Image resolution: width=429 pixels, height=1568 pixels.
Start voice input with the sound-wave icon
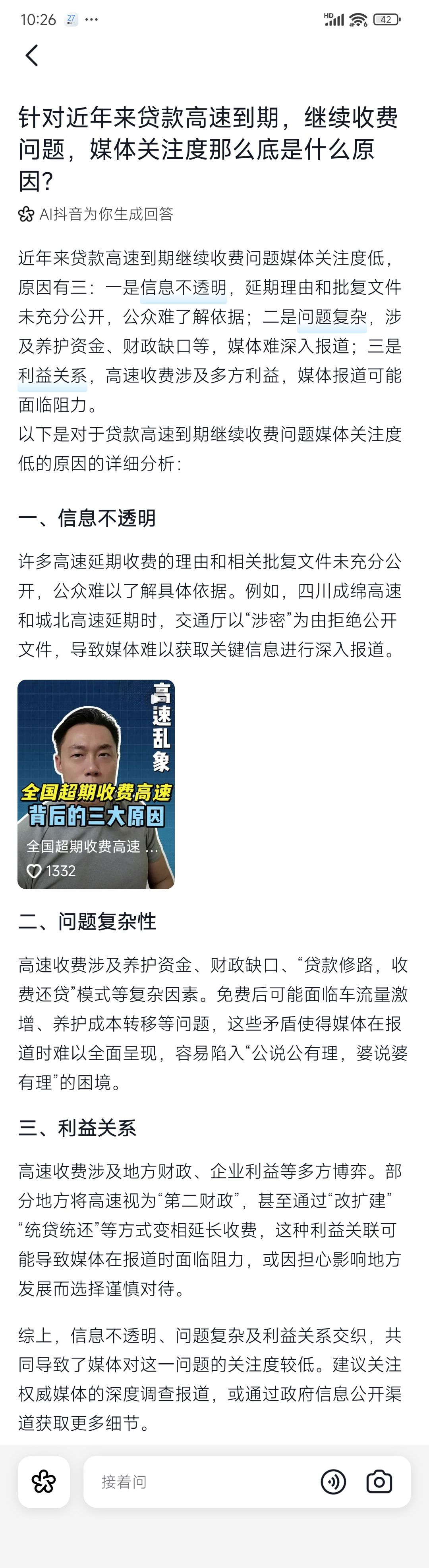pos(333,1482)
